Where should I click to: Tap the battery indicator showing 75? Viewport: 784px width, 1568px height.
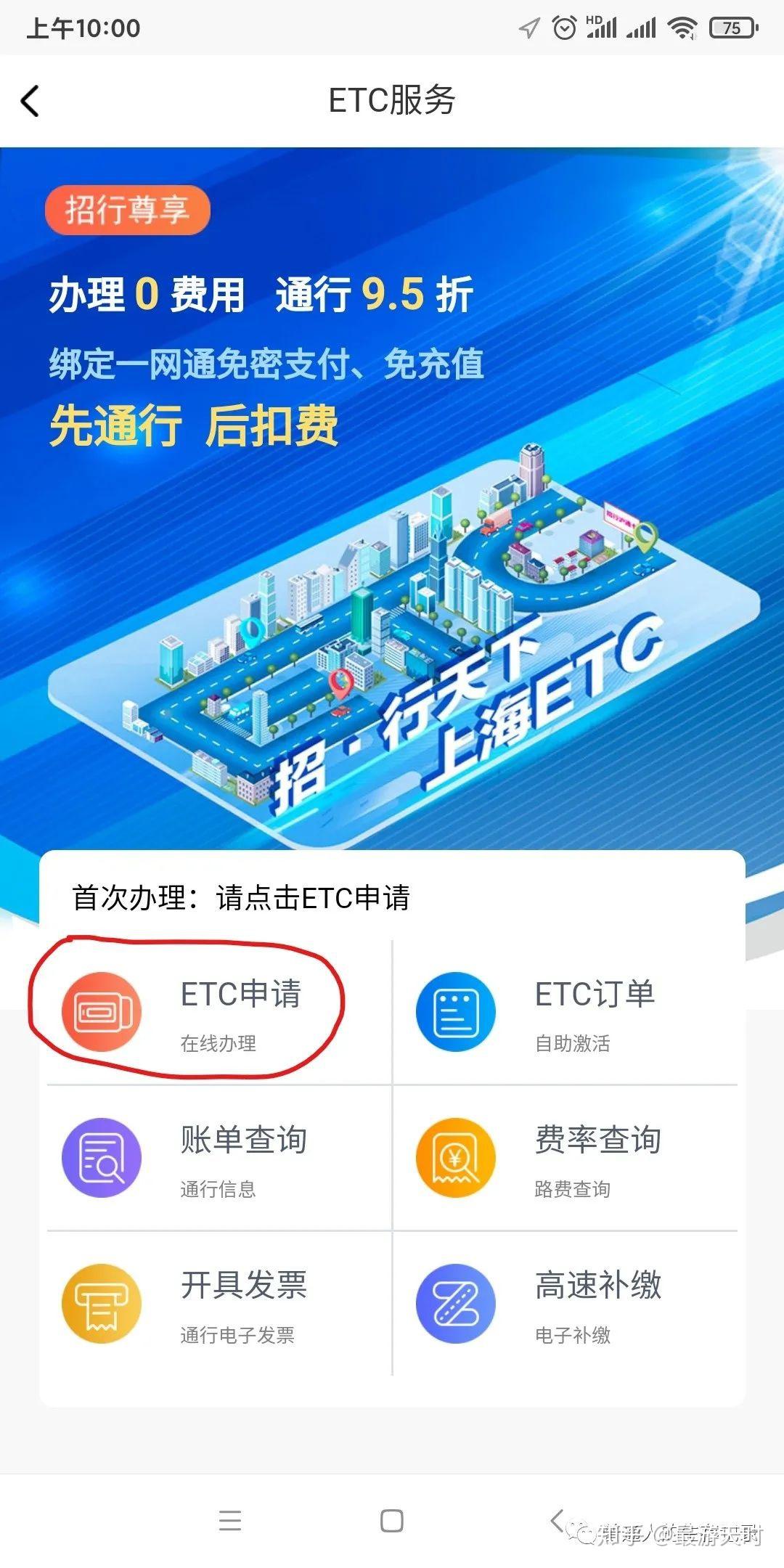730,28
